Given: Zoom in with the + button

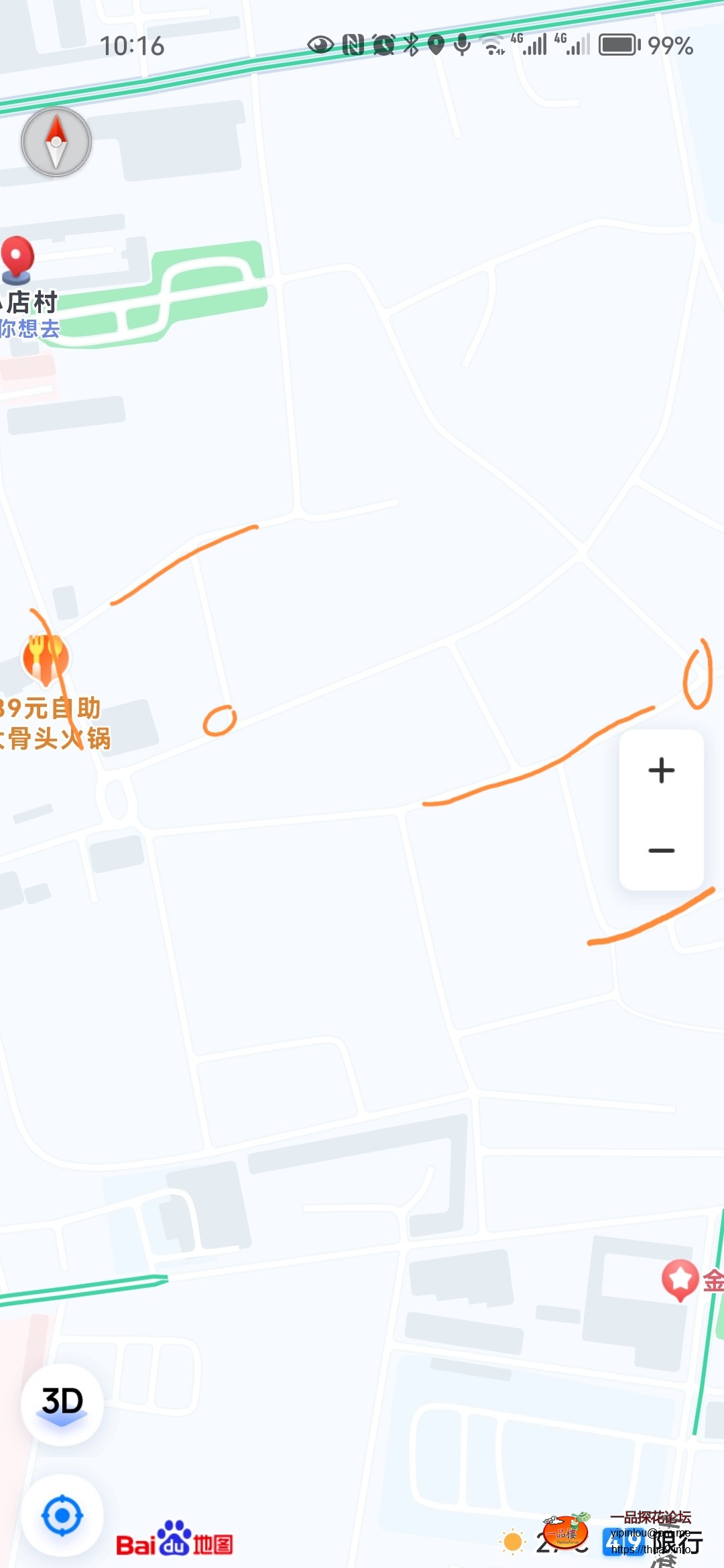Looking at the screenshot, I should [661, 771].
